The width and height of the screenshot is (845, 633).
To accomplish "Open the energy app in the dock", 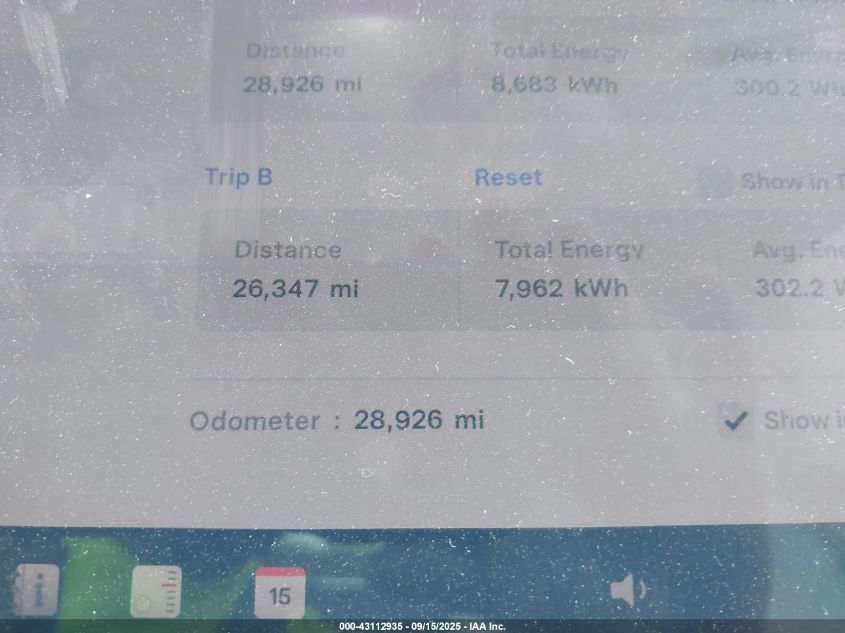I will 156,591.
